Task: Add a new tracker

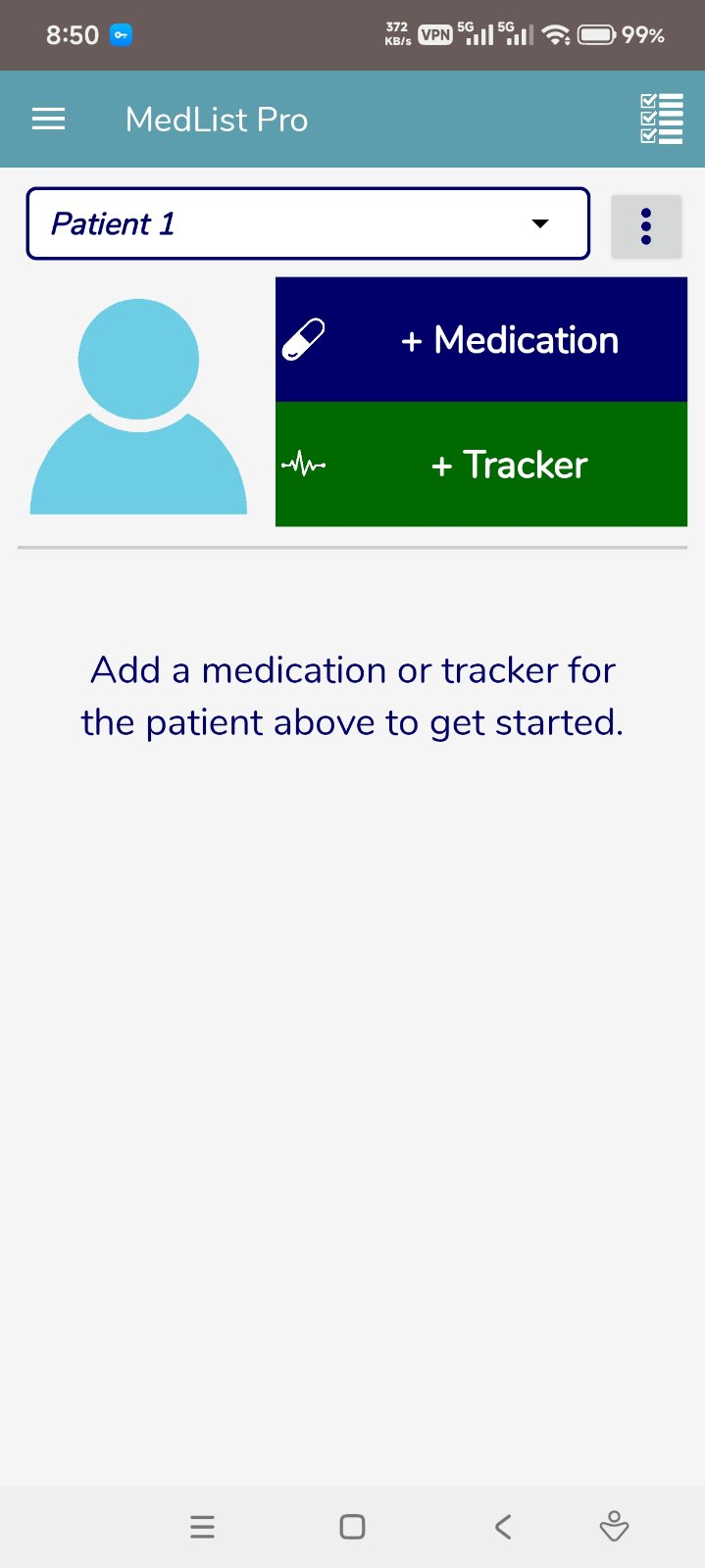Action: [481, 465]
